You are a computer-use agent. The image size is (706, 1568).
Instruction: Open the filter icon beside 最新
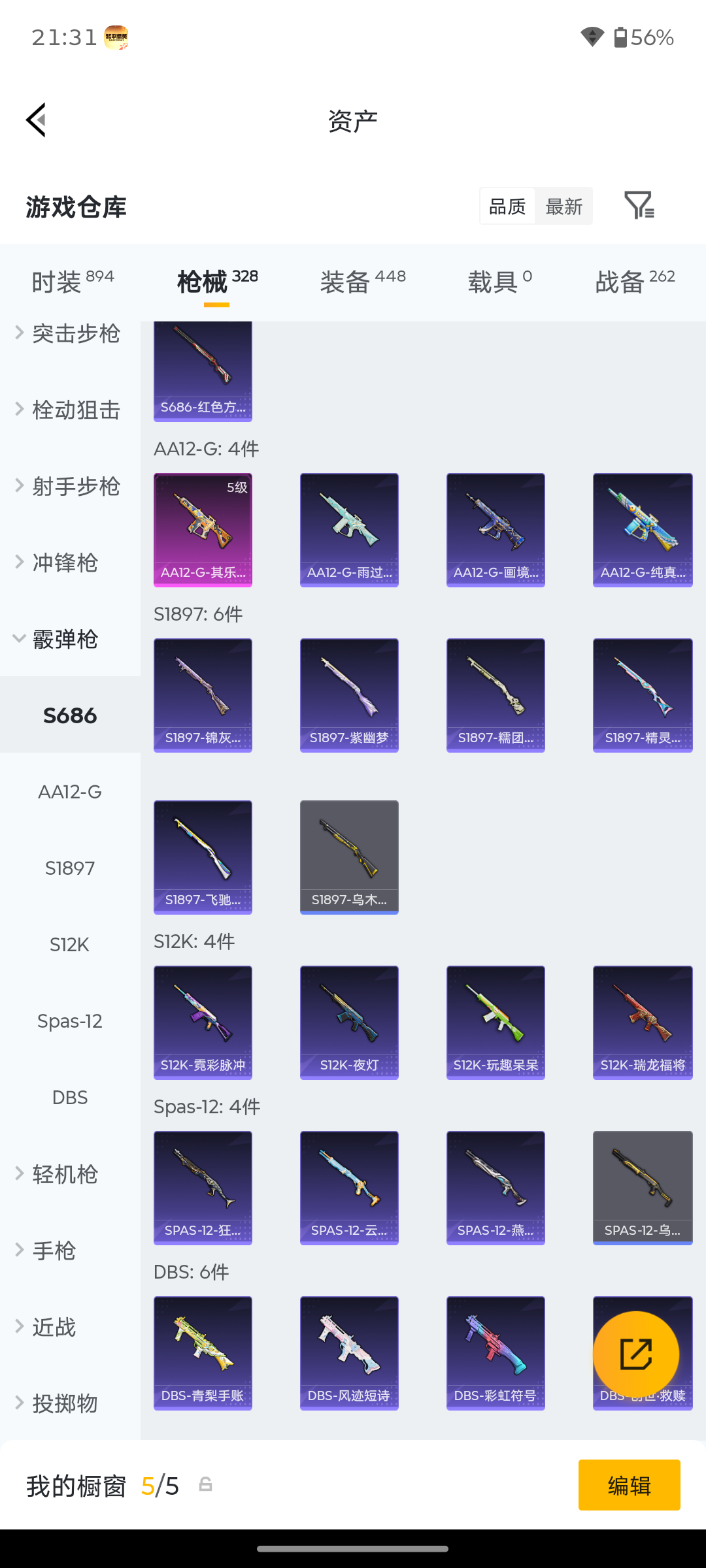coord(639,206)
